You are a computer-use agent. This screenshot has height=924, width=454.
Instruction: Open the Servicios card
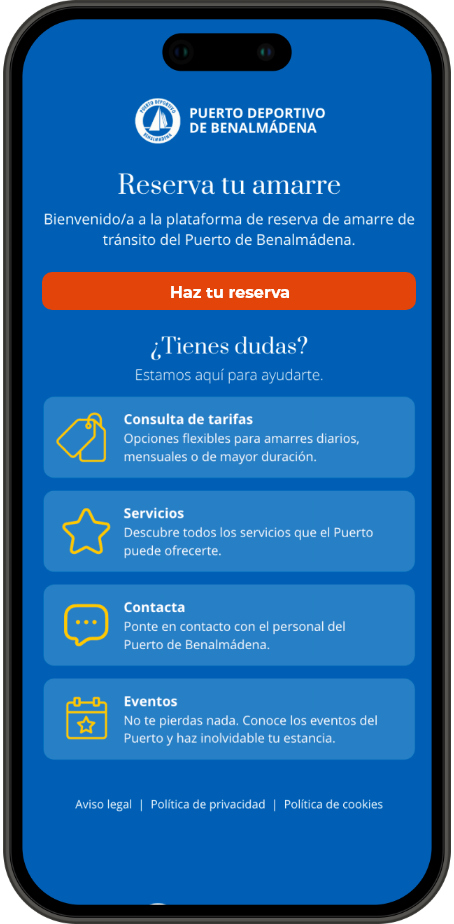click(229, 532)
